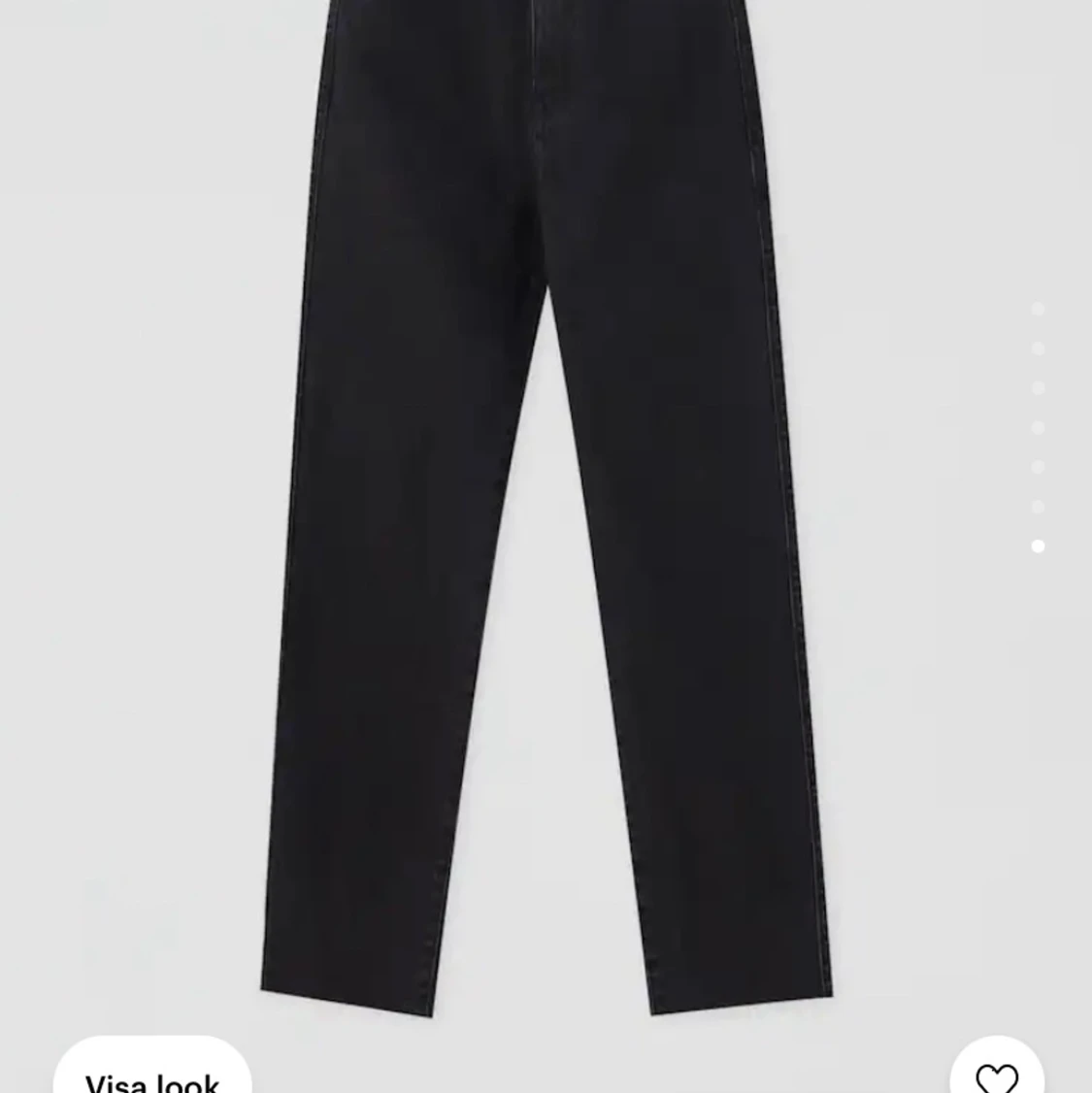
Task: Tap the highlighted active pagination dot
Action: [x=1039, y=546]
